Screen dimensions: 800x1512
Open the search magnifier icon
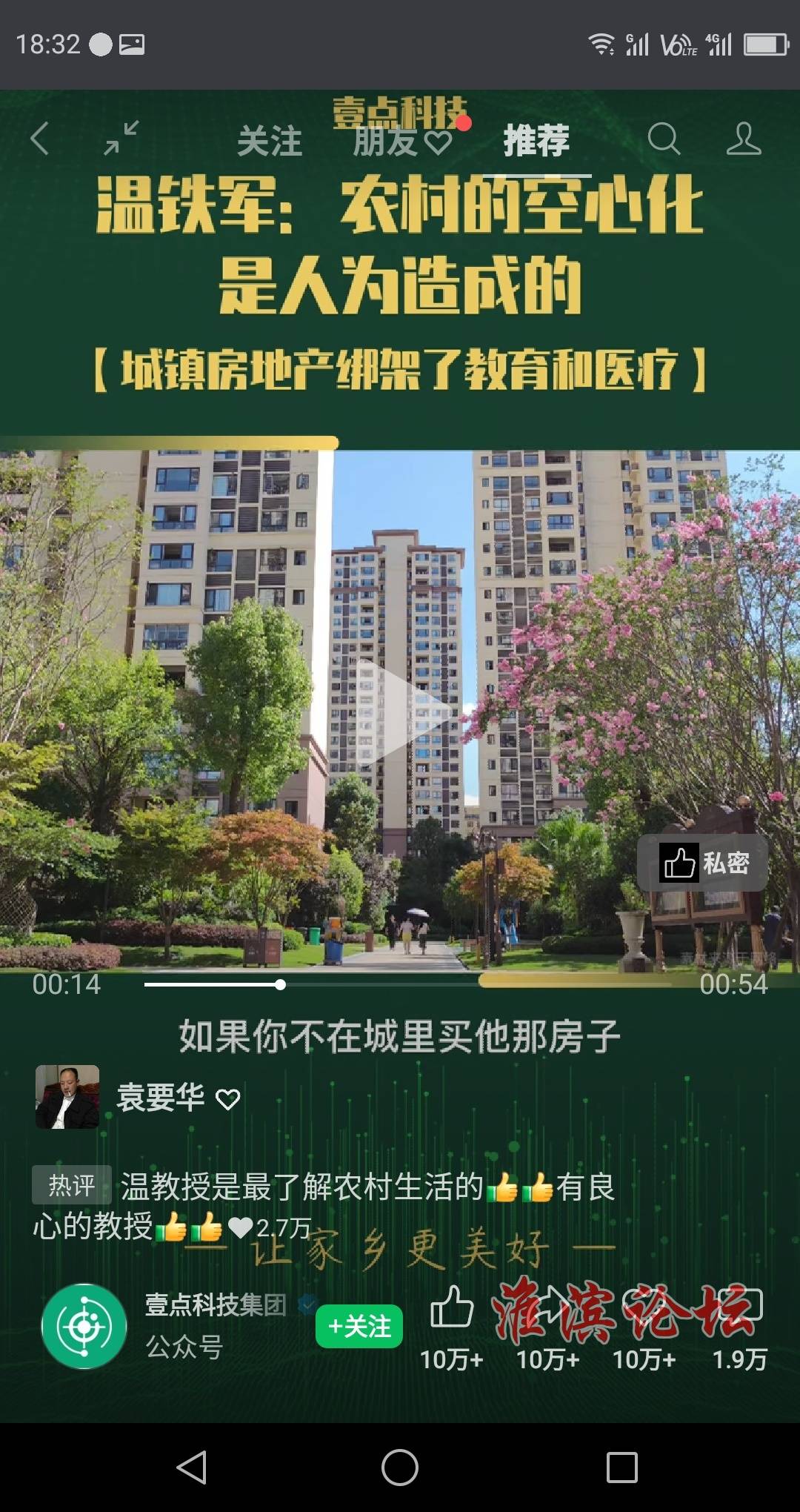tap(664, 139)
